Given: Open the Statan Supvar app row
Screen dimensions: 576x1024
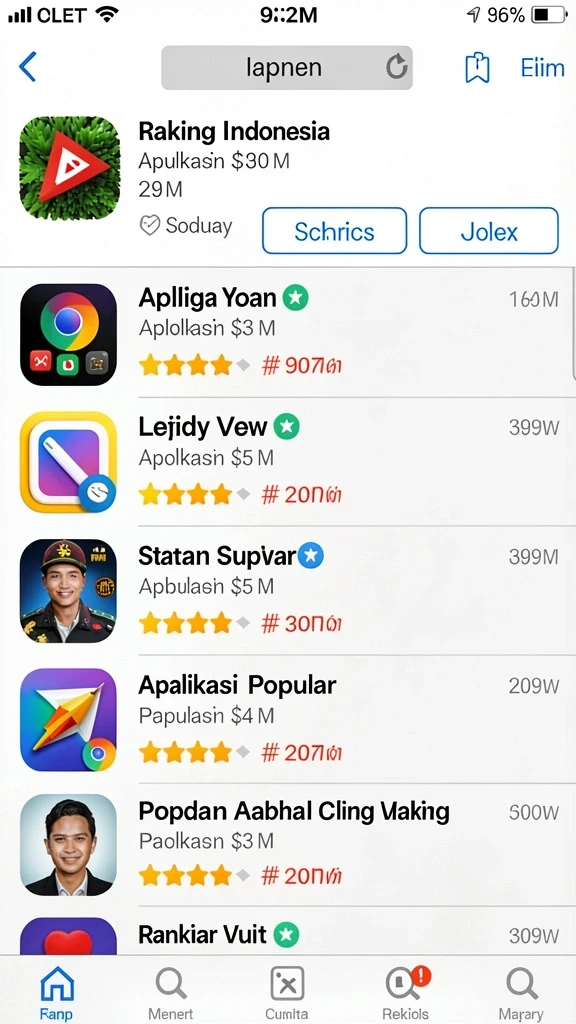Looking at the screenshot, I should tap(288, 590).
